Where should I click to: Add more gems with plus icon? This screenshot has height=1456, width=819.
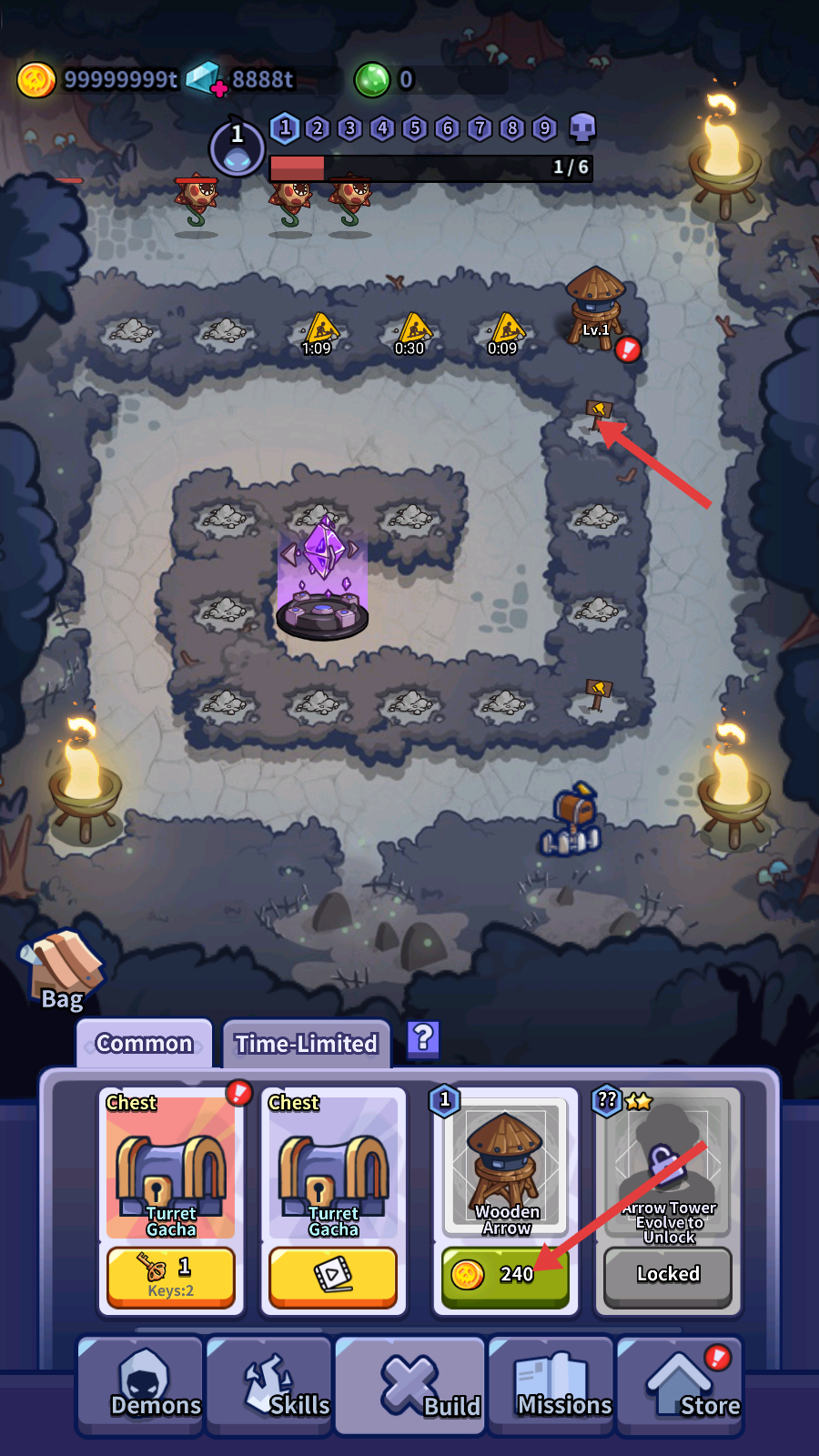218,88
